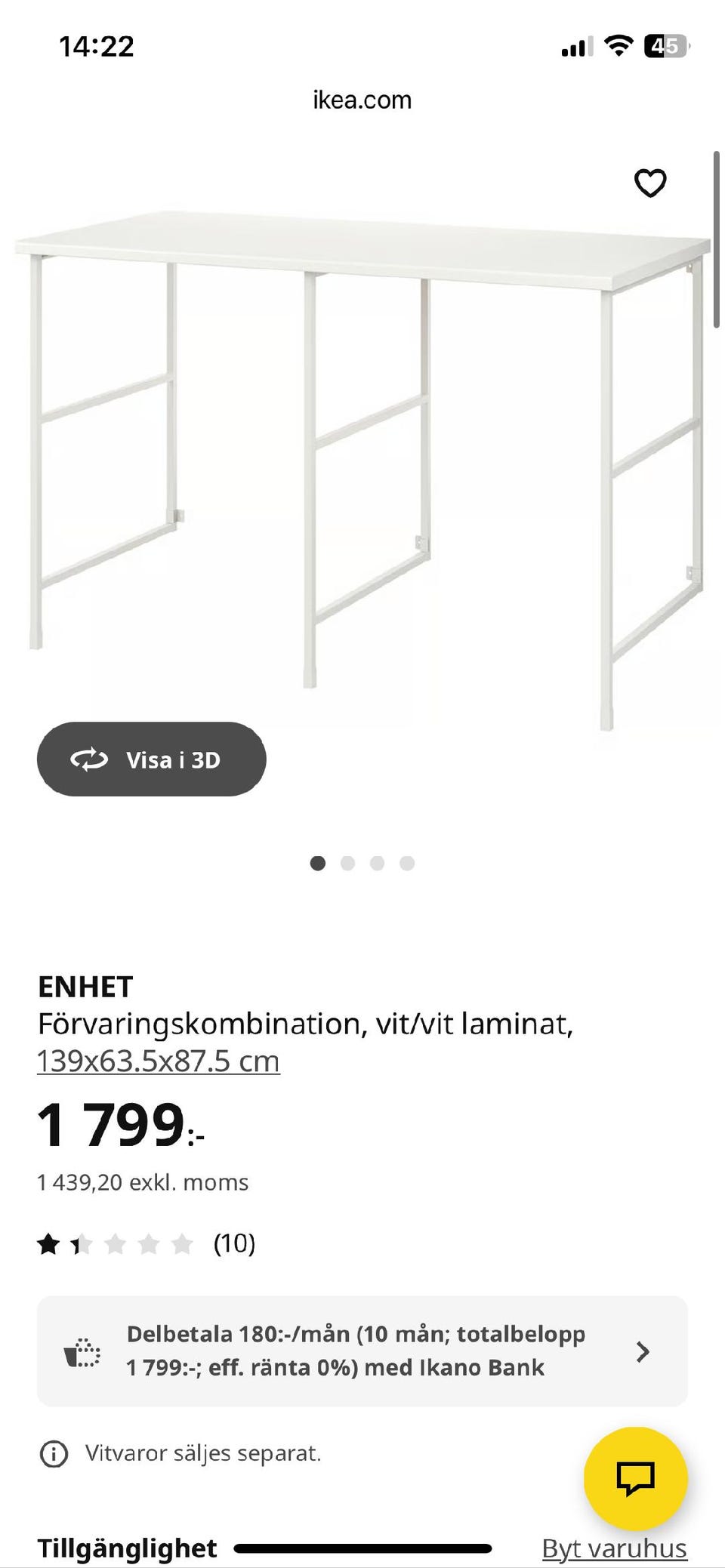The image size is (725, 1568).
Task: Open the 3D rotation icon in Visa i 3D
Action: coord(90,759)
